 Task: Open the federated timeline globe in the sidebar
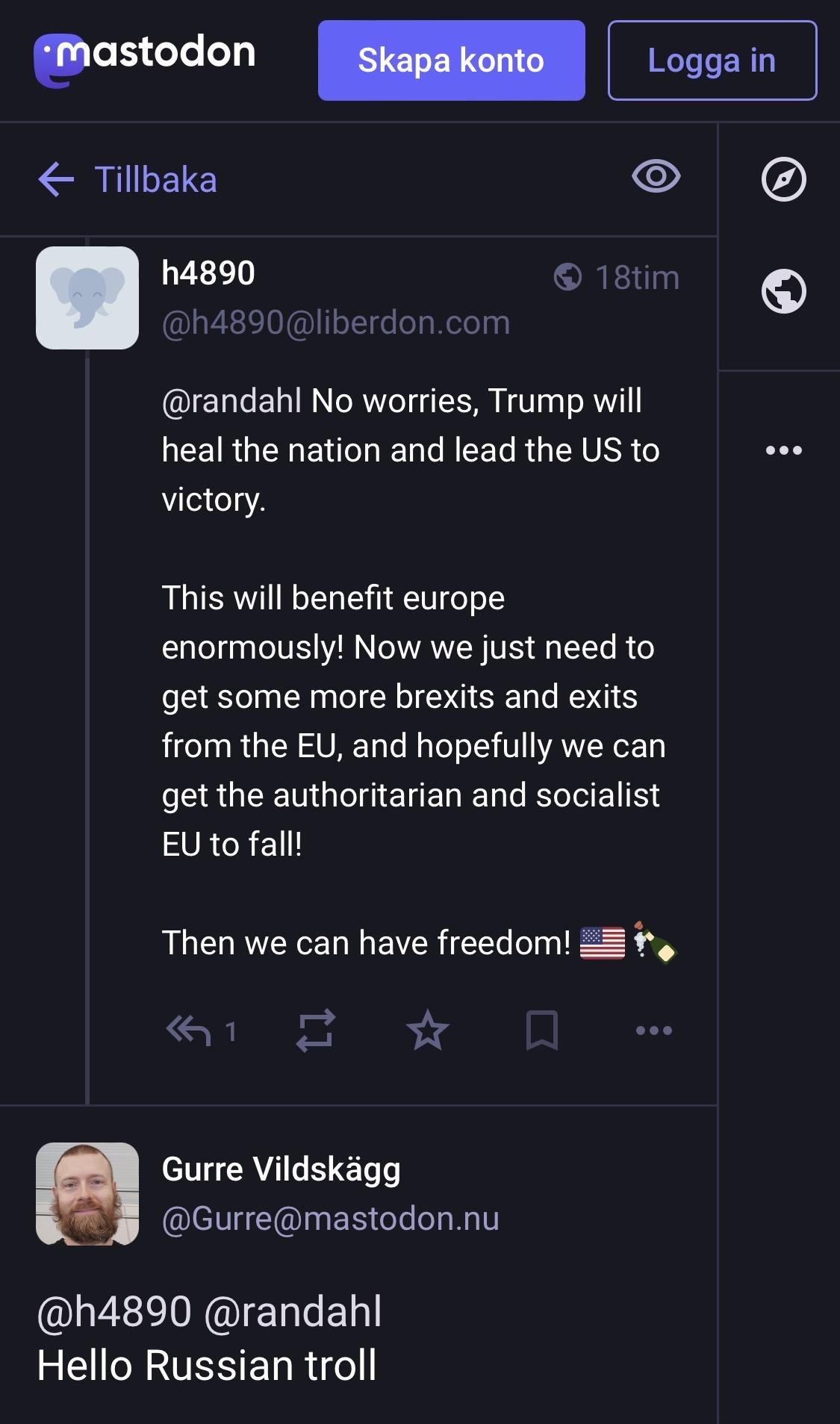click(783, 290)
